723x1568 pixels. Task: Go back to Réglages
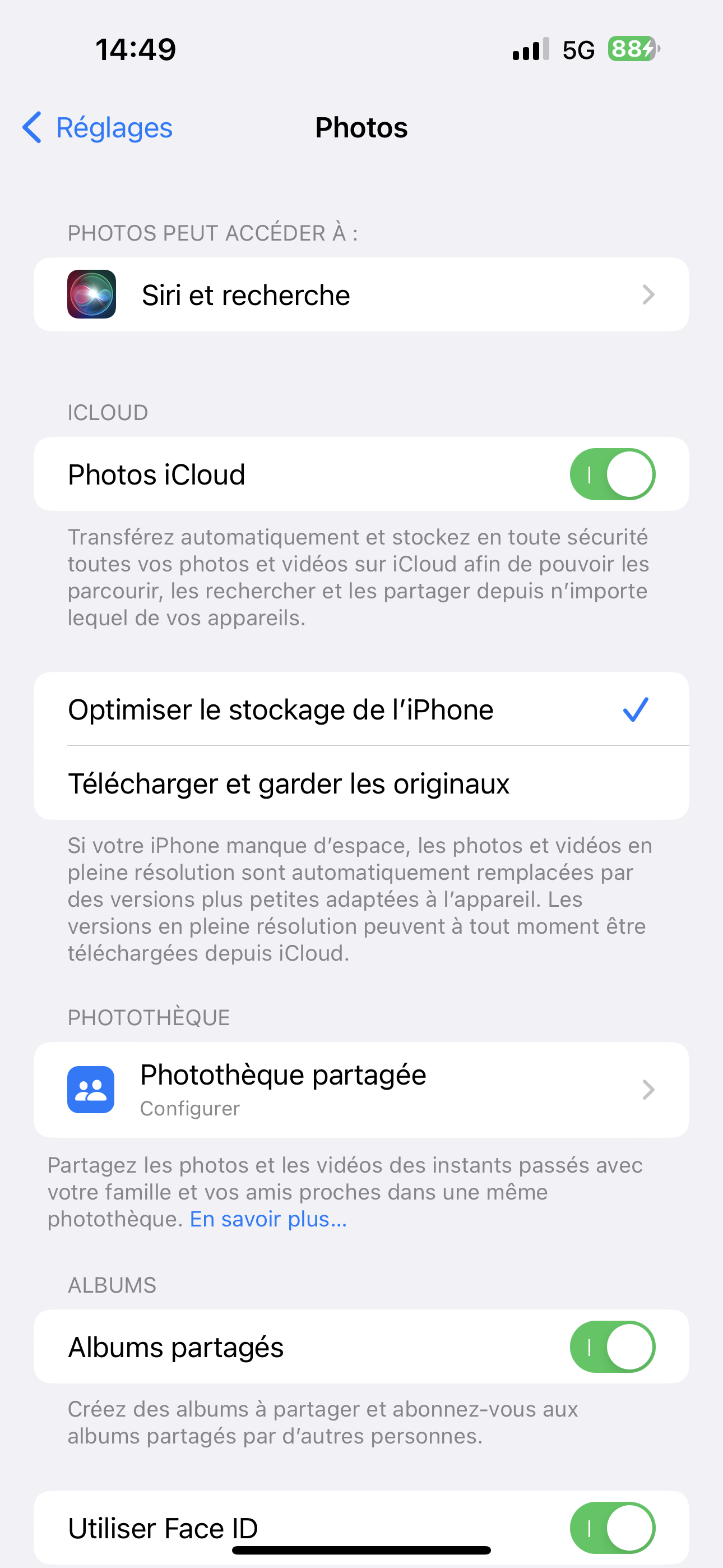(x=98, y=128)
